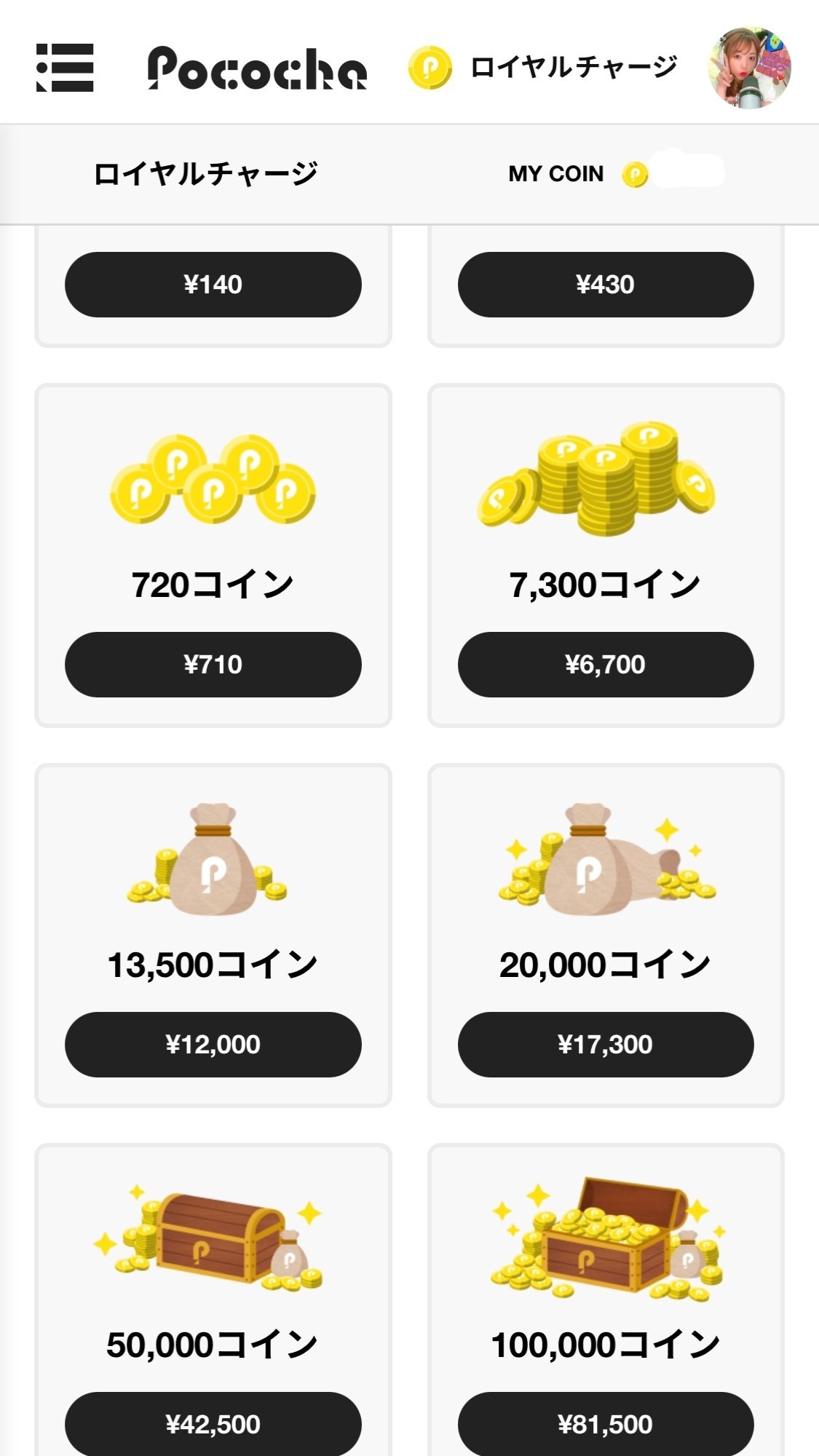
Task: Buy the ¥140 coin pack
Action: coord(213,285)
